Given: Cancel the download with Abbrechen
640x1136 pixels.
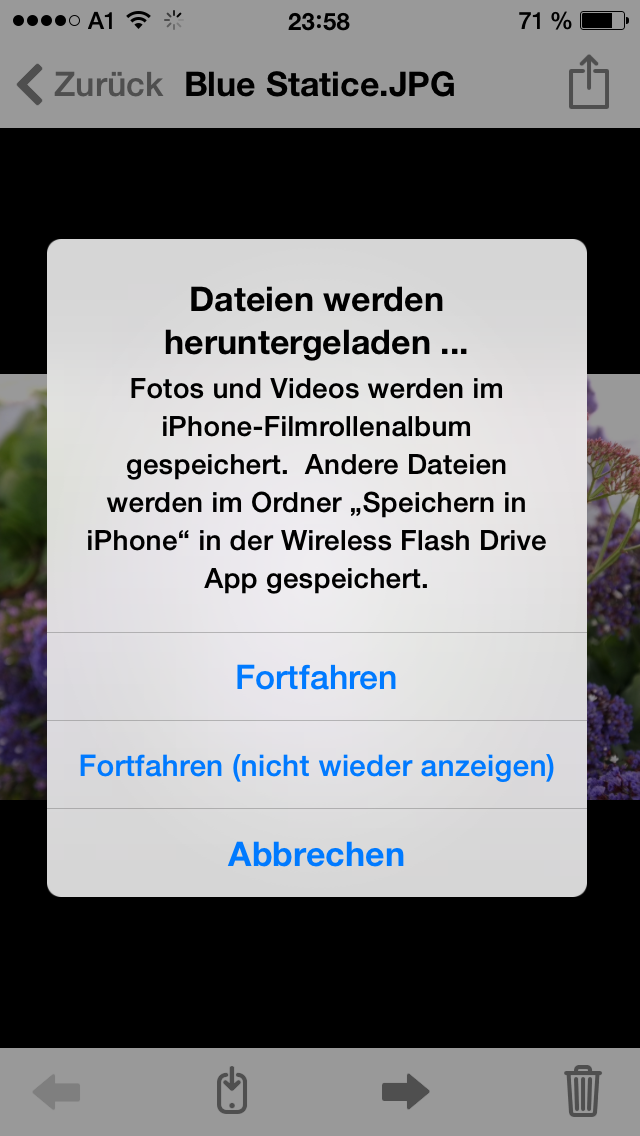Looking at the screenshot, I should click(x=317, y=853).
